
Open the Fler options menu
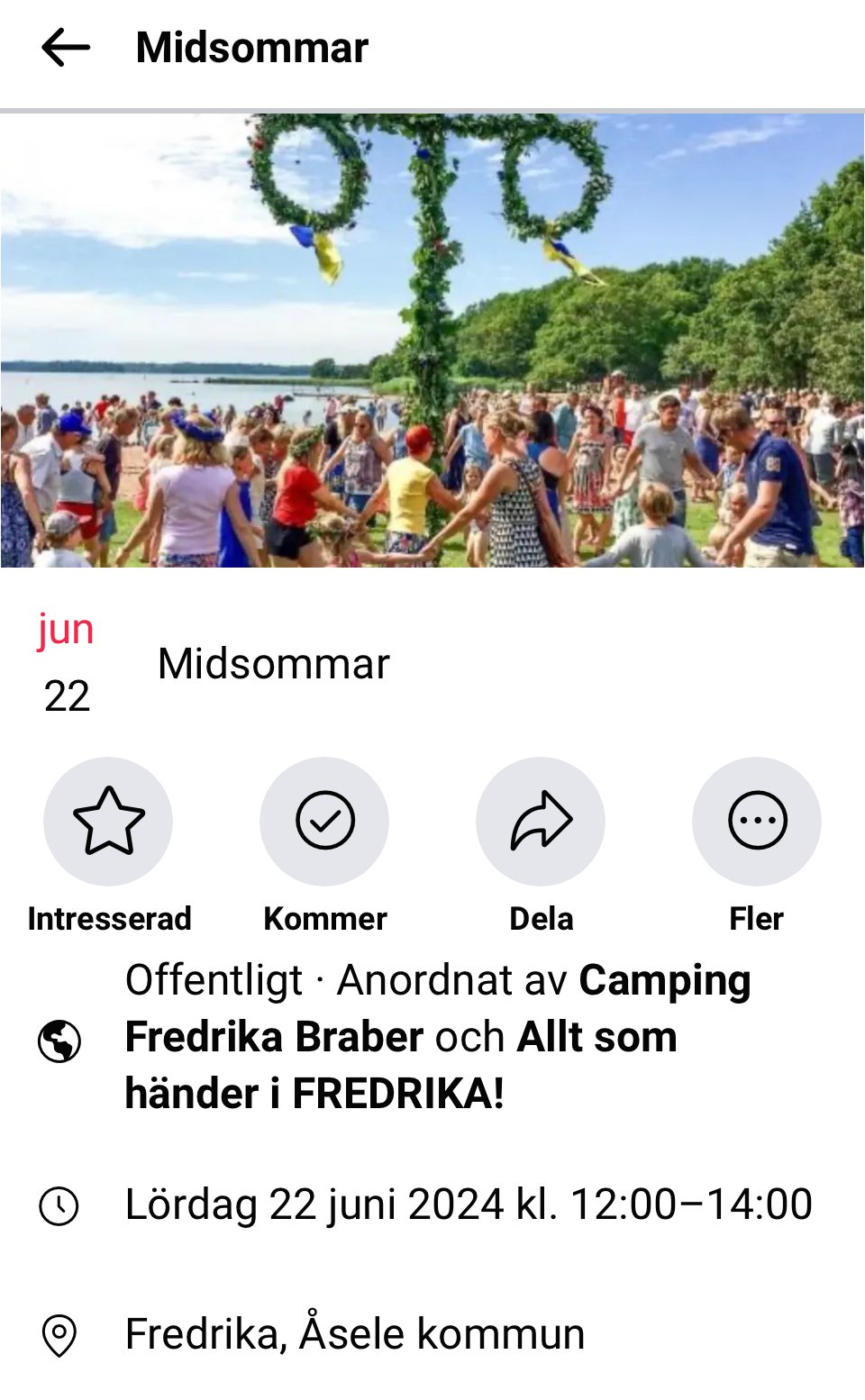click(x=757, y=821)
